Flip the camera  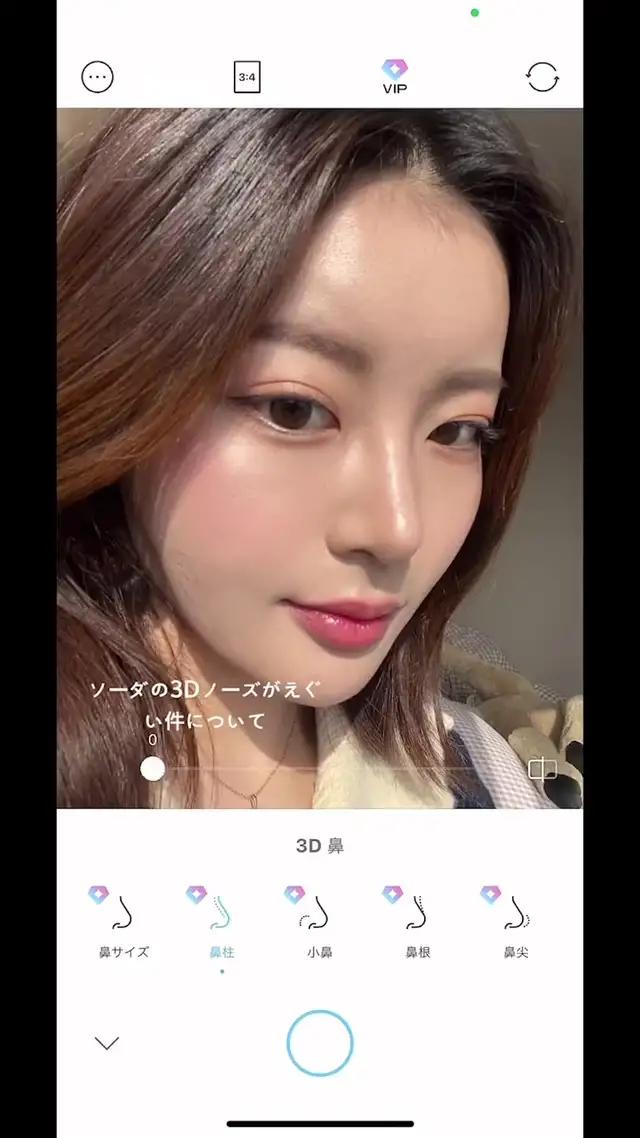[542, 77]
